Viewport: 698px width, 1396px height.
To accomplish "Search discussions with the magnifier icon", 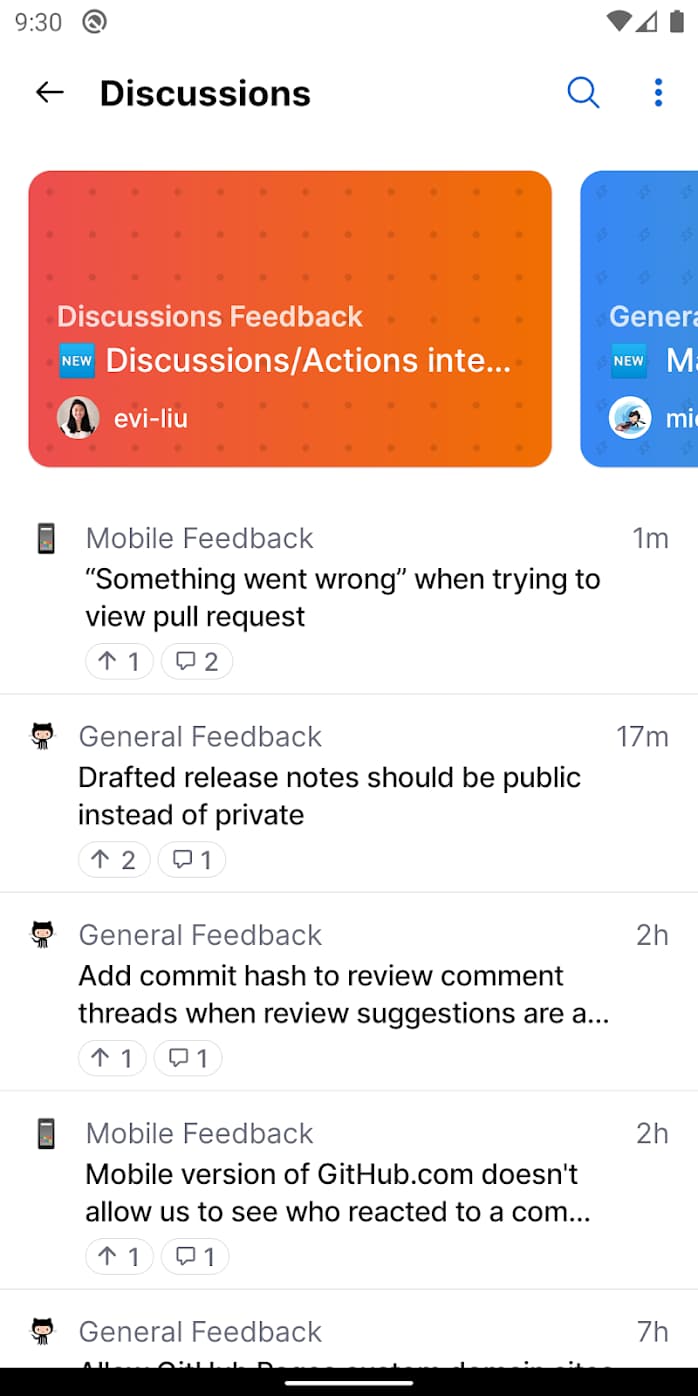I will [x=583, y=93].
